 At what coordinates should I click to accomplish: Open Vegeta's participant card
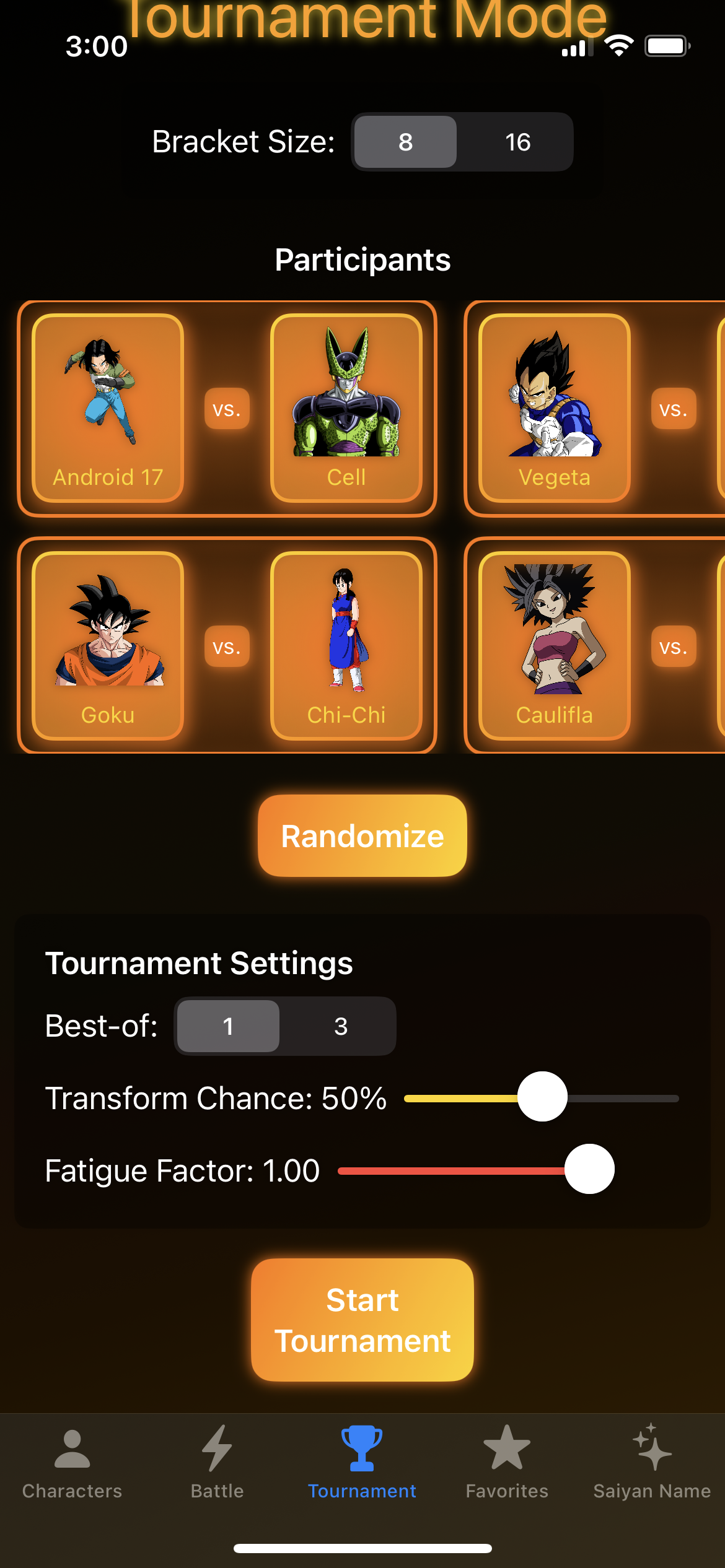pos(554,407)
